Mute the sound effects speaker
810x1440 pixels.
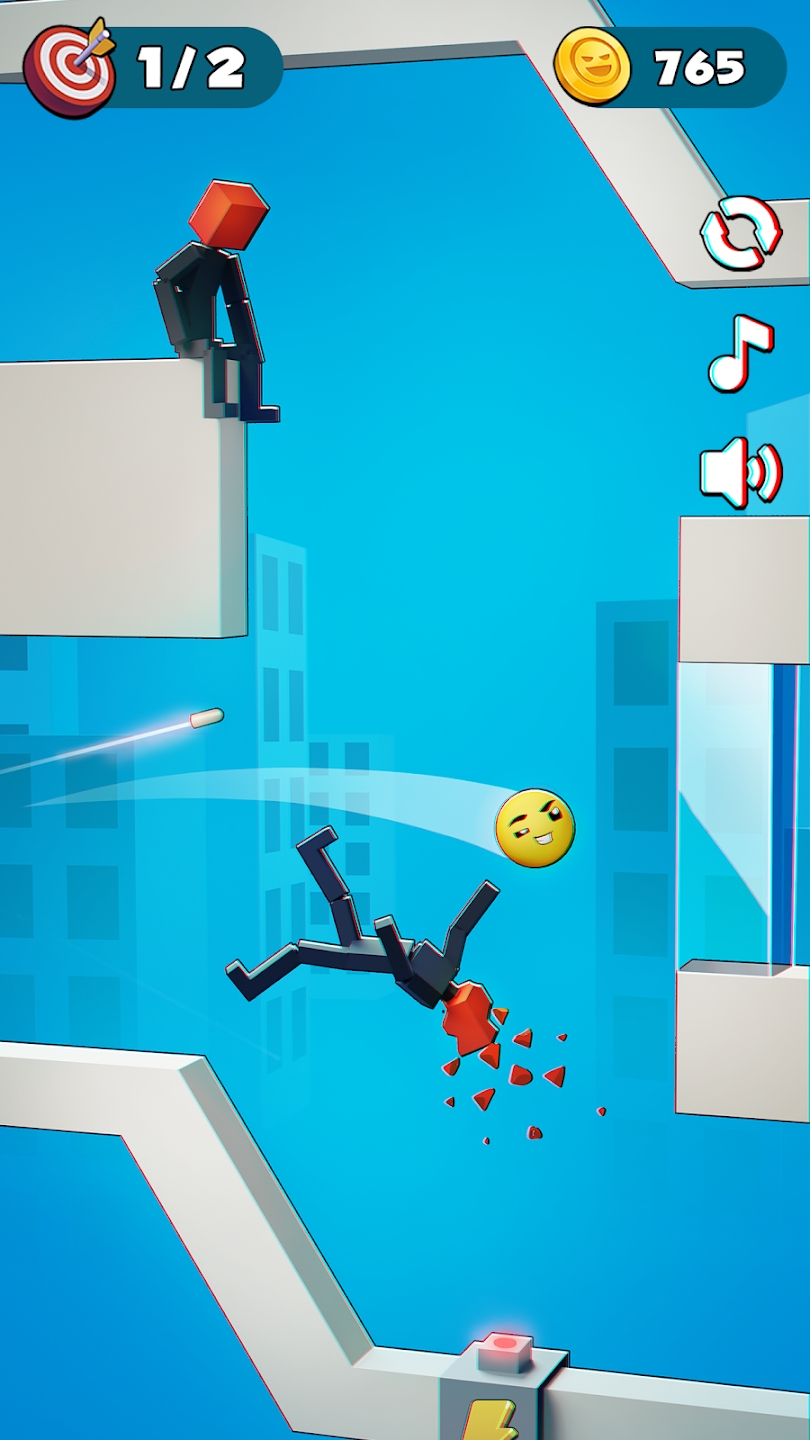pyautogui.click(x=739, y=472)
